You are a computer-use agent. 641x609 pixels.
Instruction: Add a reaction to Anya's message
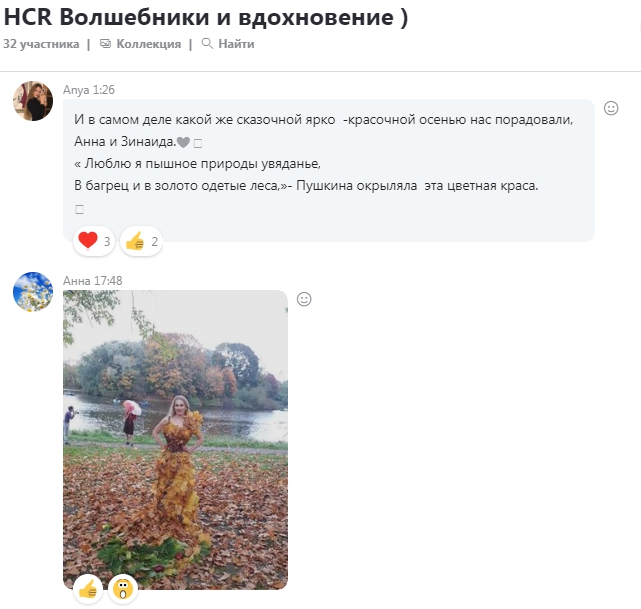[611, 108]
